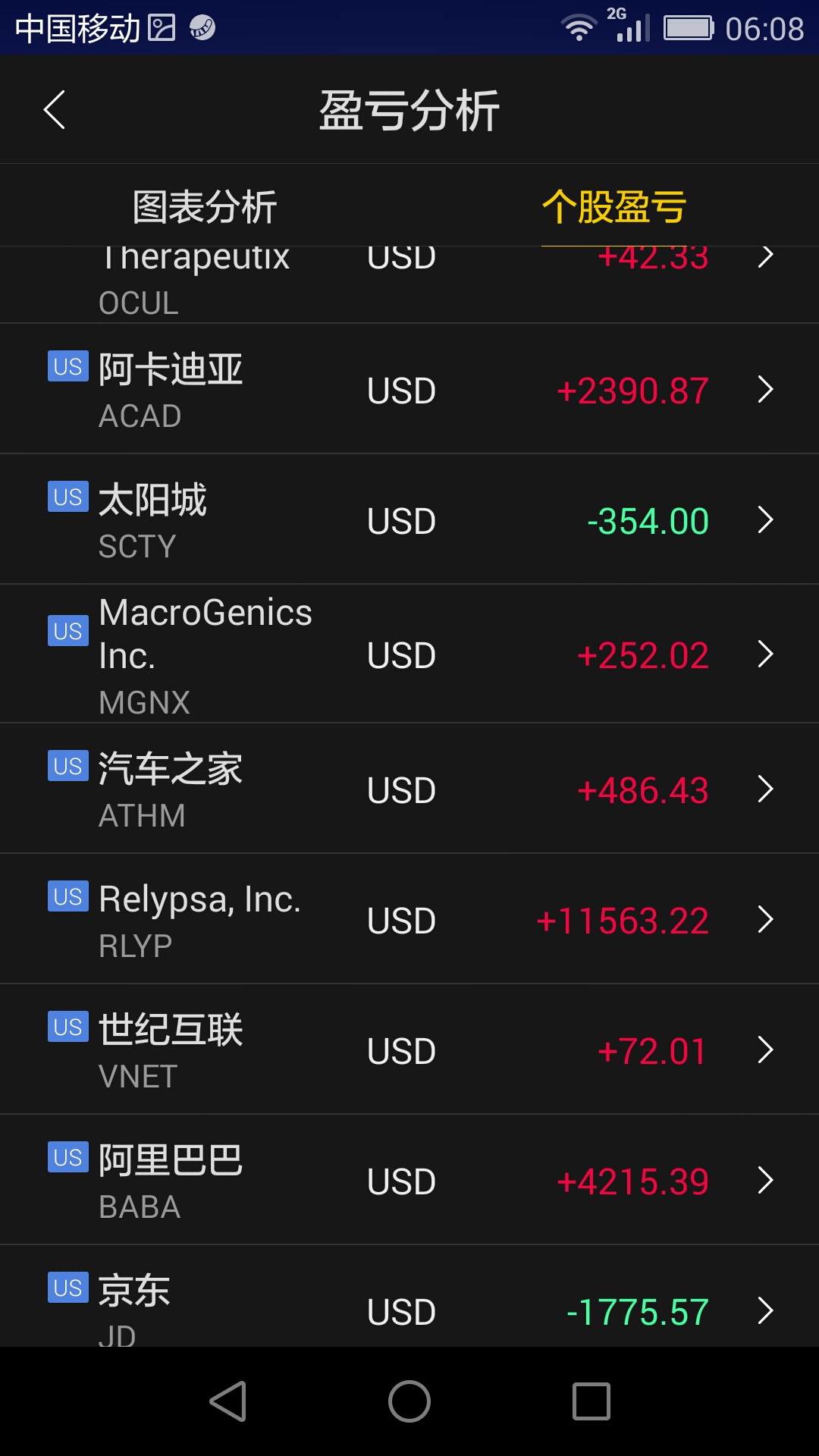View 太阳城 SCTY loss details
The image size is (819, 1456).
(409, 519)
